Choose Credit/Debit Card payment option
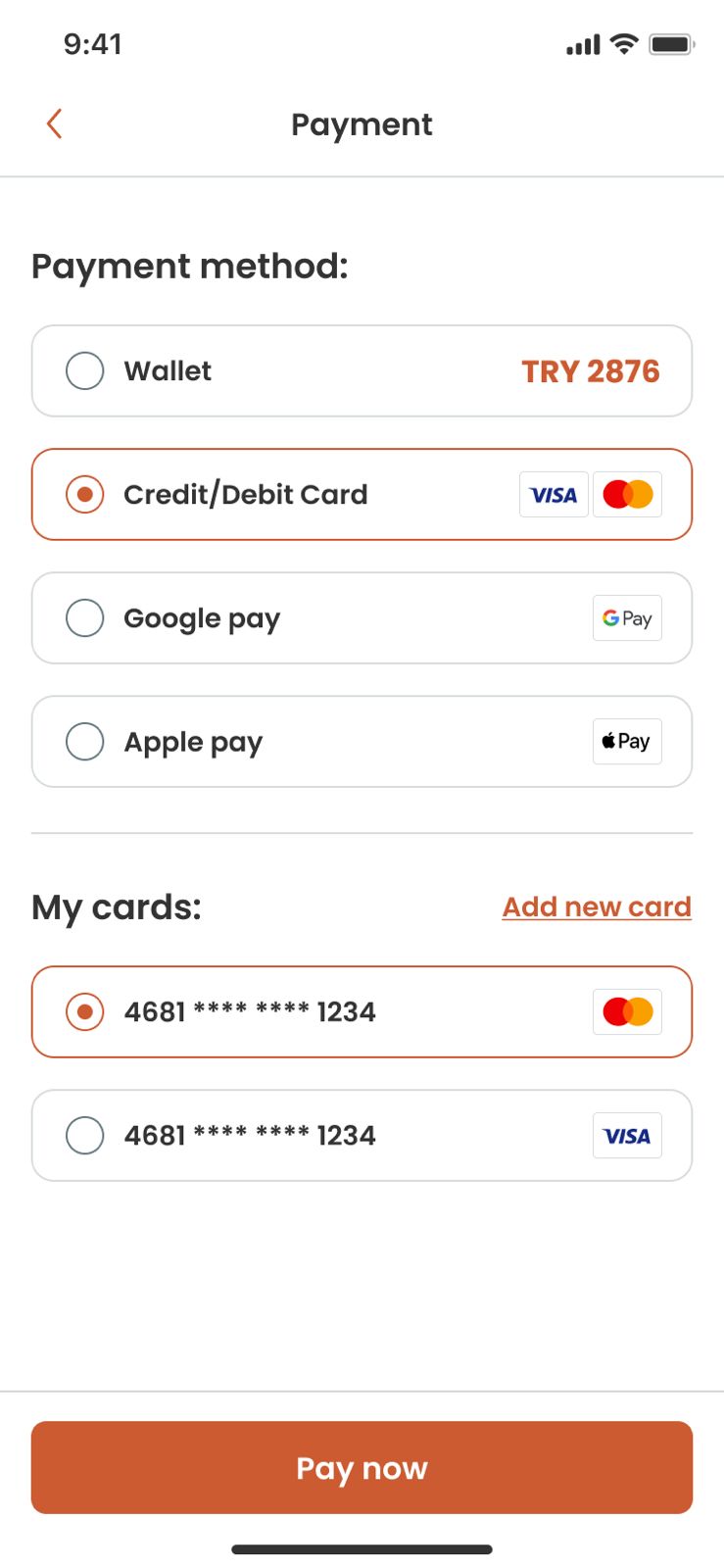The height and width of the screenshot is (1568, 724). 85,495
